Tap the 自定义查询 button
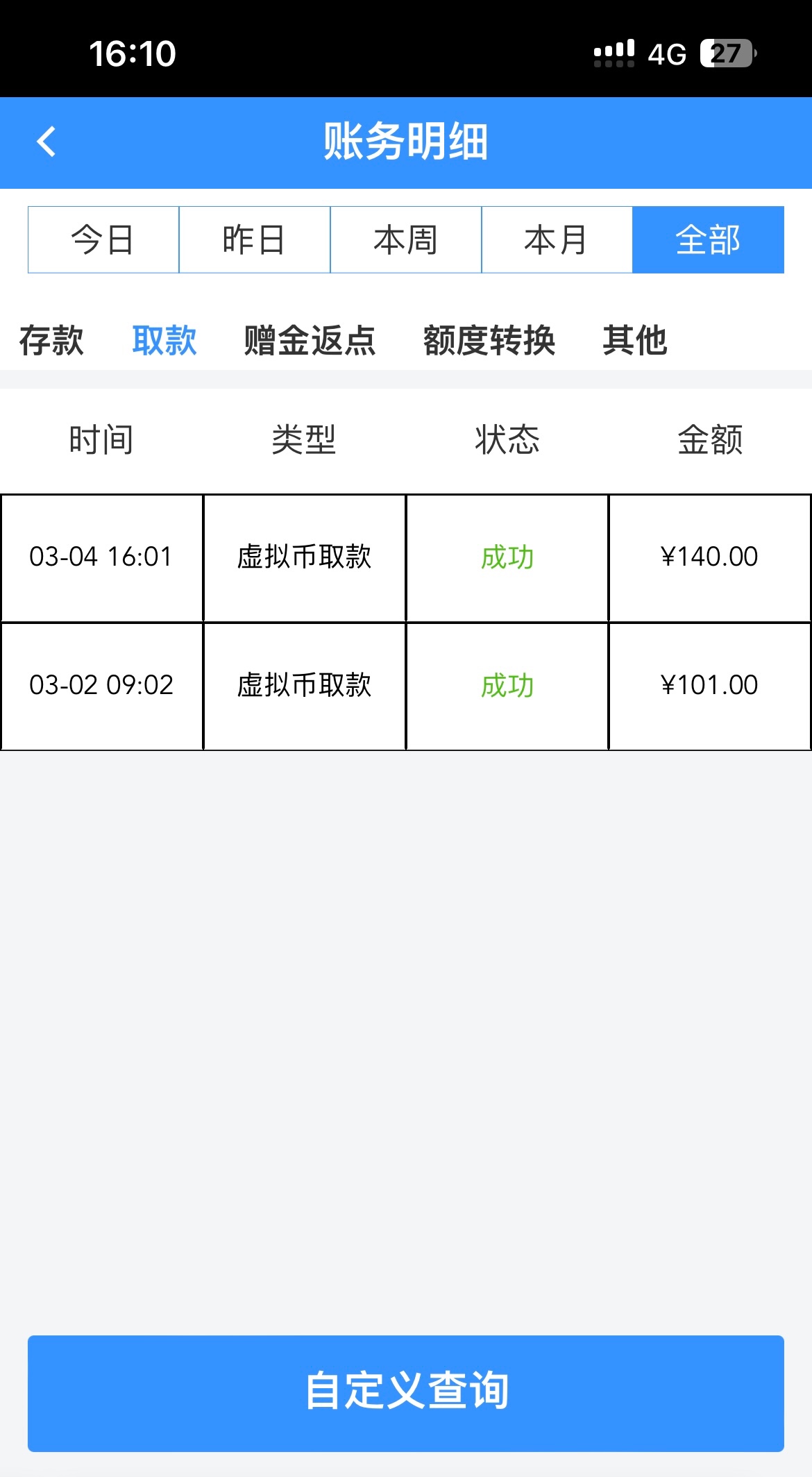 406,1393
